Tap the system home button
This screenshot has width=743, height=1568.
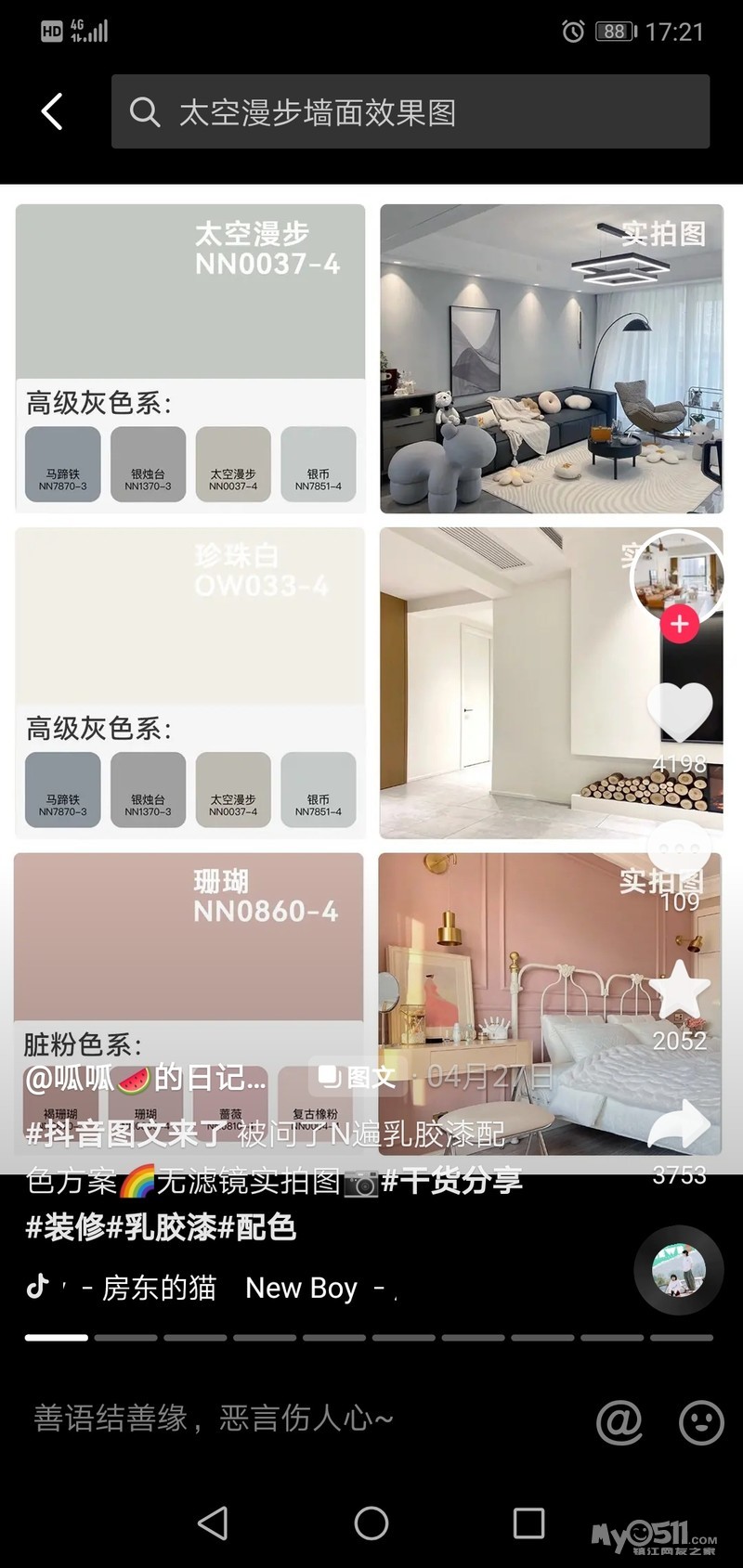pos(371,1523)
